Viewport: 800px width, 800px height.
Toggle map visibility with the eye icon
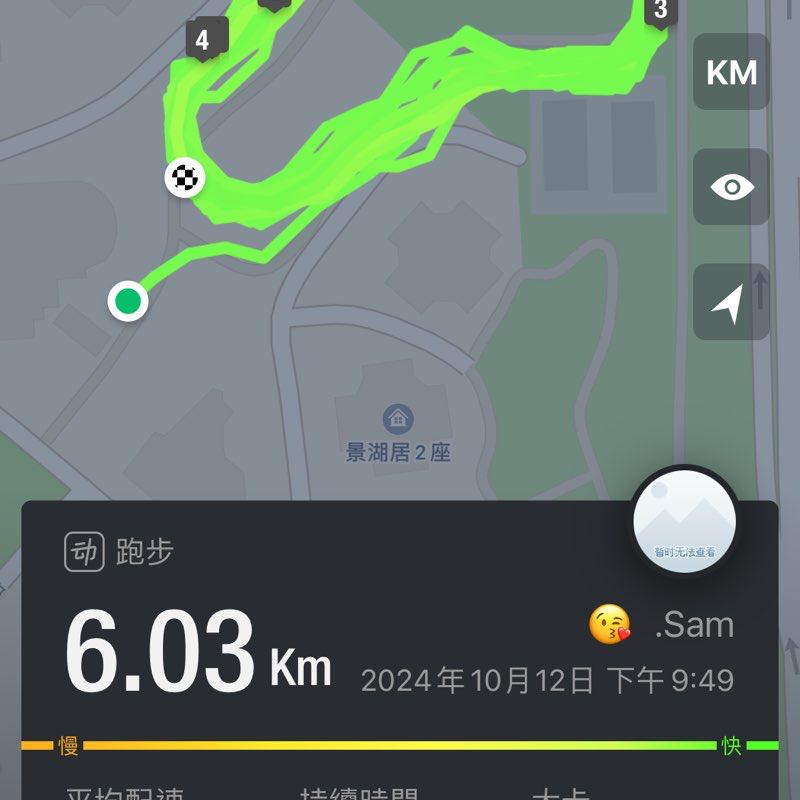tap(731, 187)
